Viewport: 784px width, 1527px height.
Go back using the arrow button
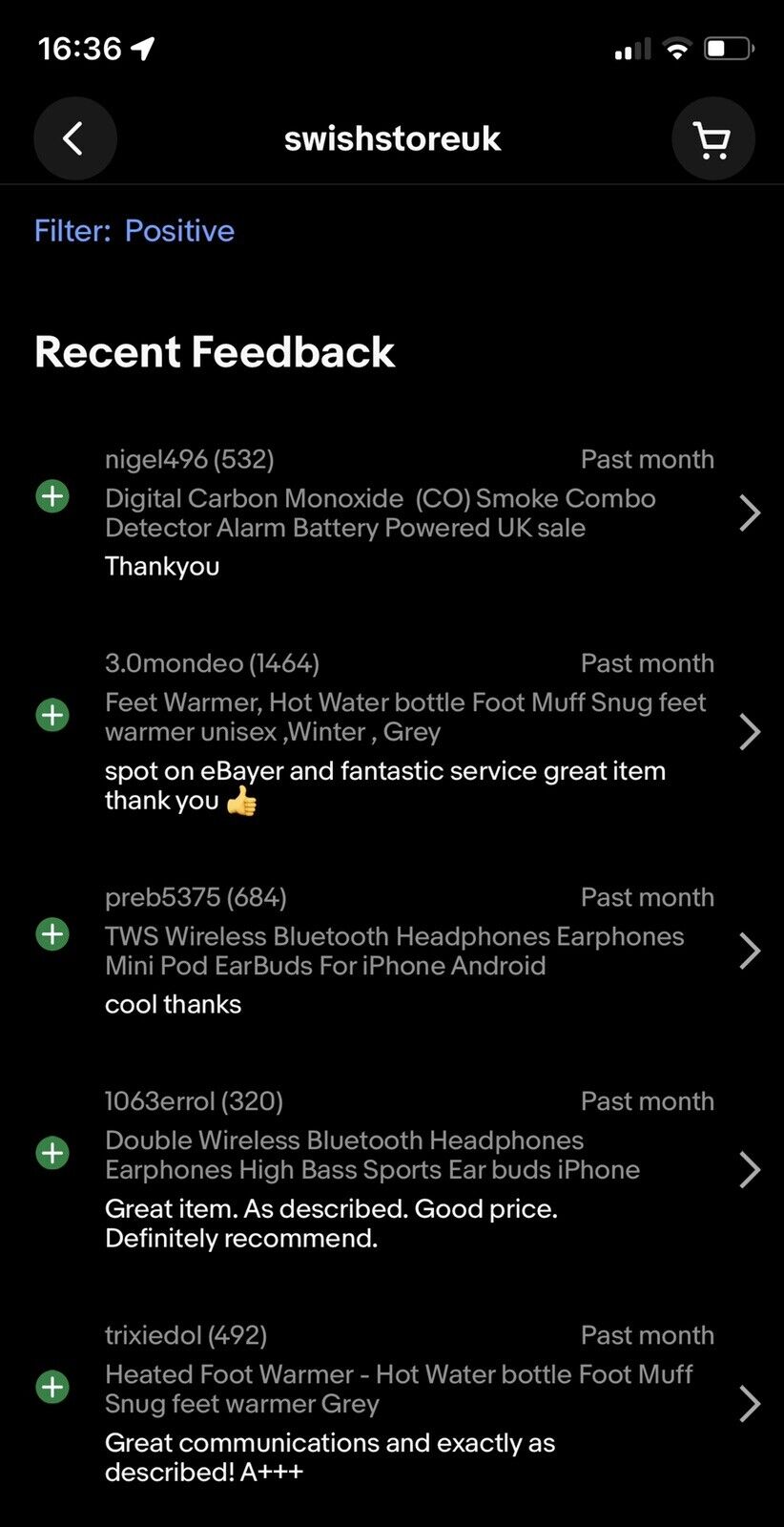[74, 138]
